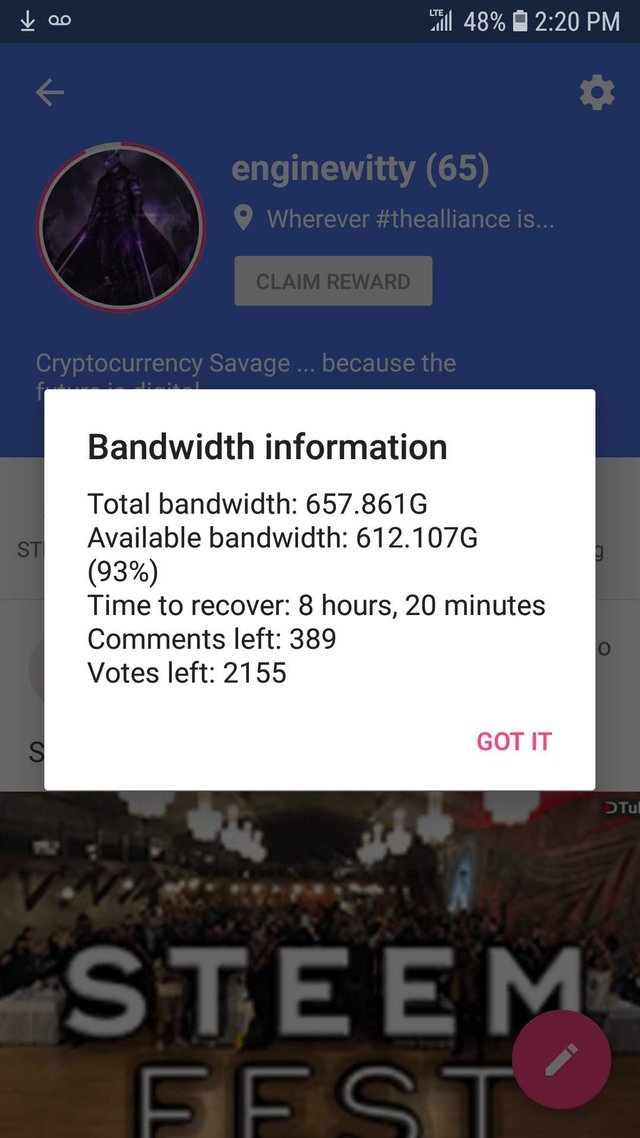Compose a new post with the pencil button

tap(561, 1059)
